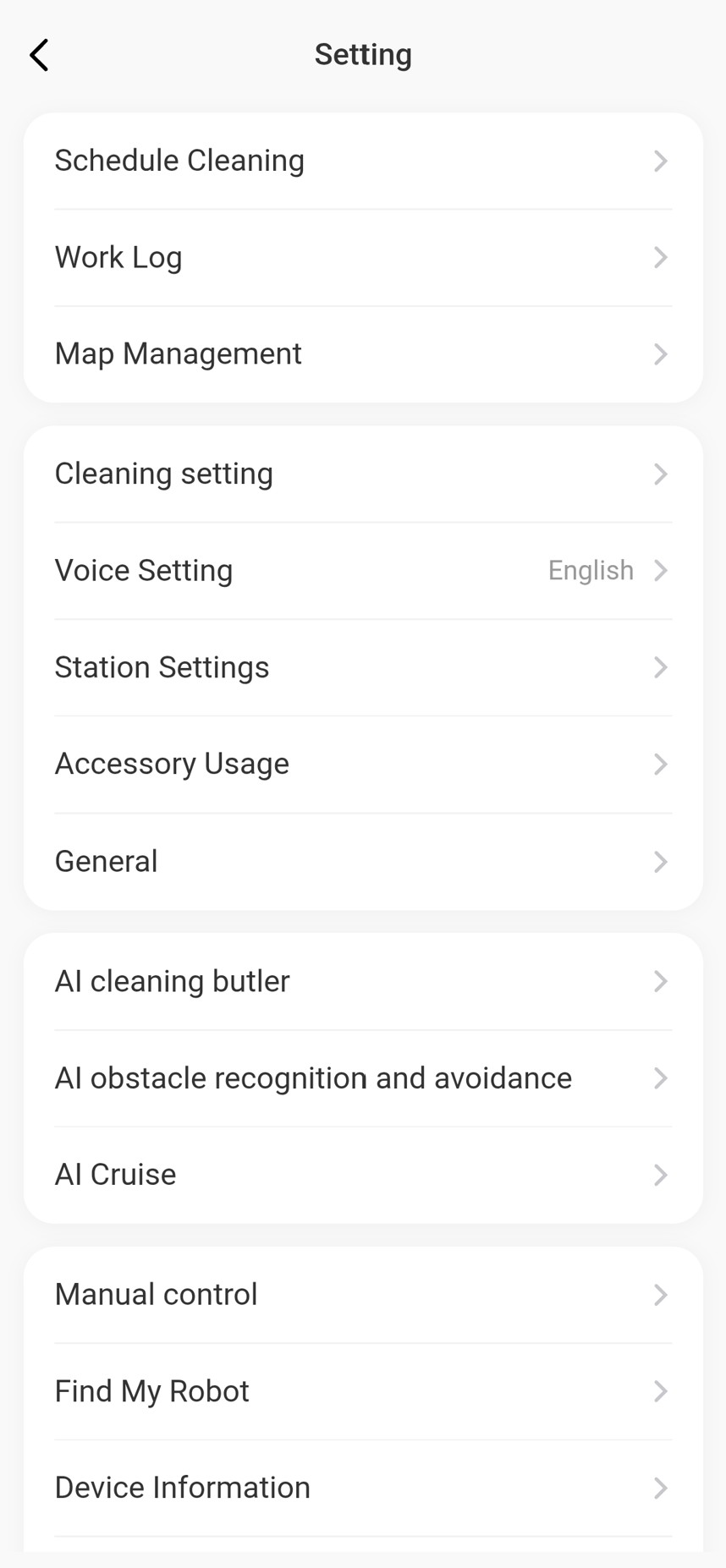
Task: Change the Voice Setting language
Action: click(362, 571)
